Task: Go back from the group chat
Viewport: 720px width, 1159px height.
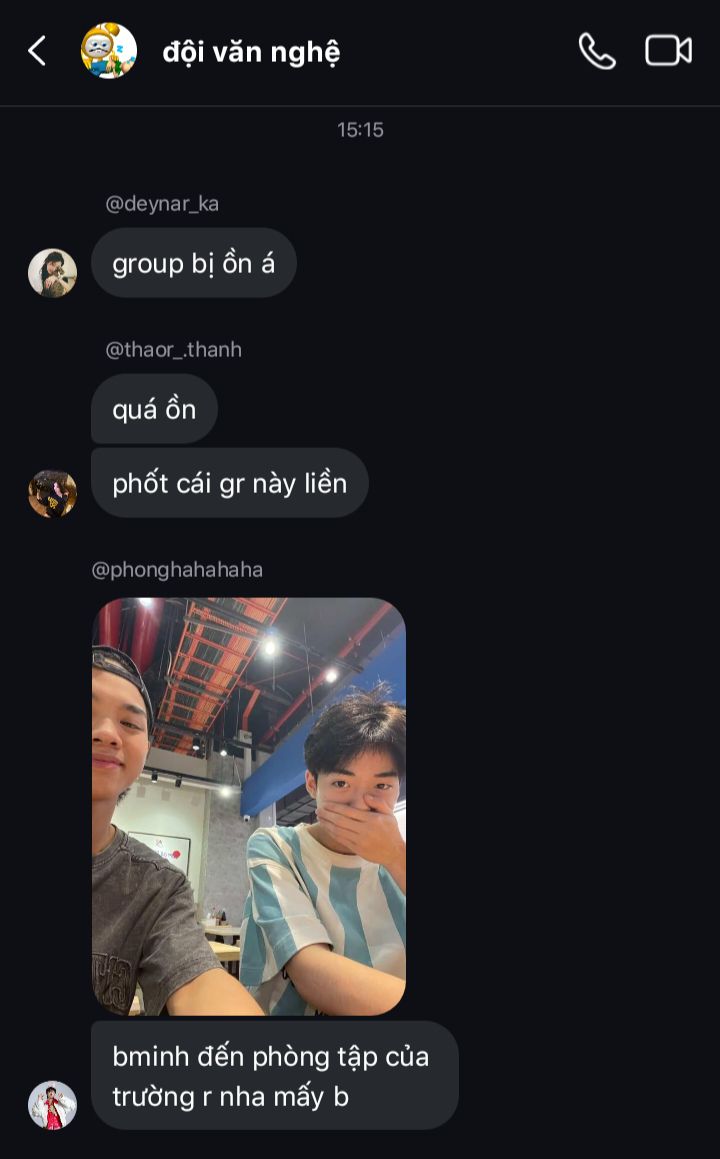Action: [37, 51]
